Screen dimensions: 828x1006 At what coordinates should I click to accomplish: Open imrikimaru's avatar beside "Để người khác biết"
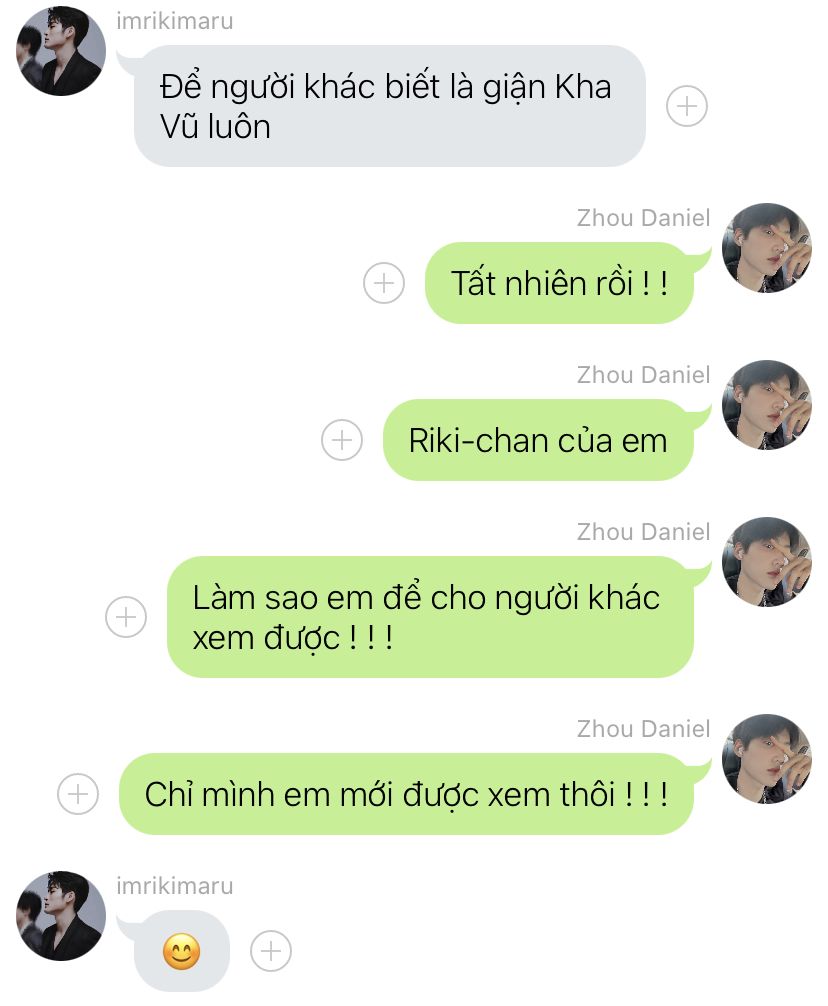(61, 54)
